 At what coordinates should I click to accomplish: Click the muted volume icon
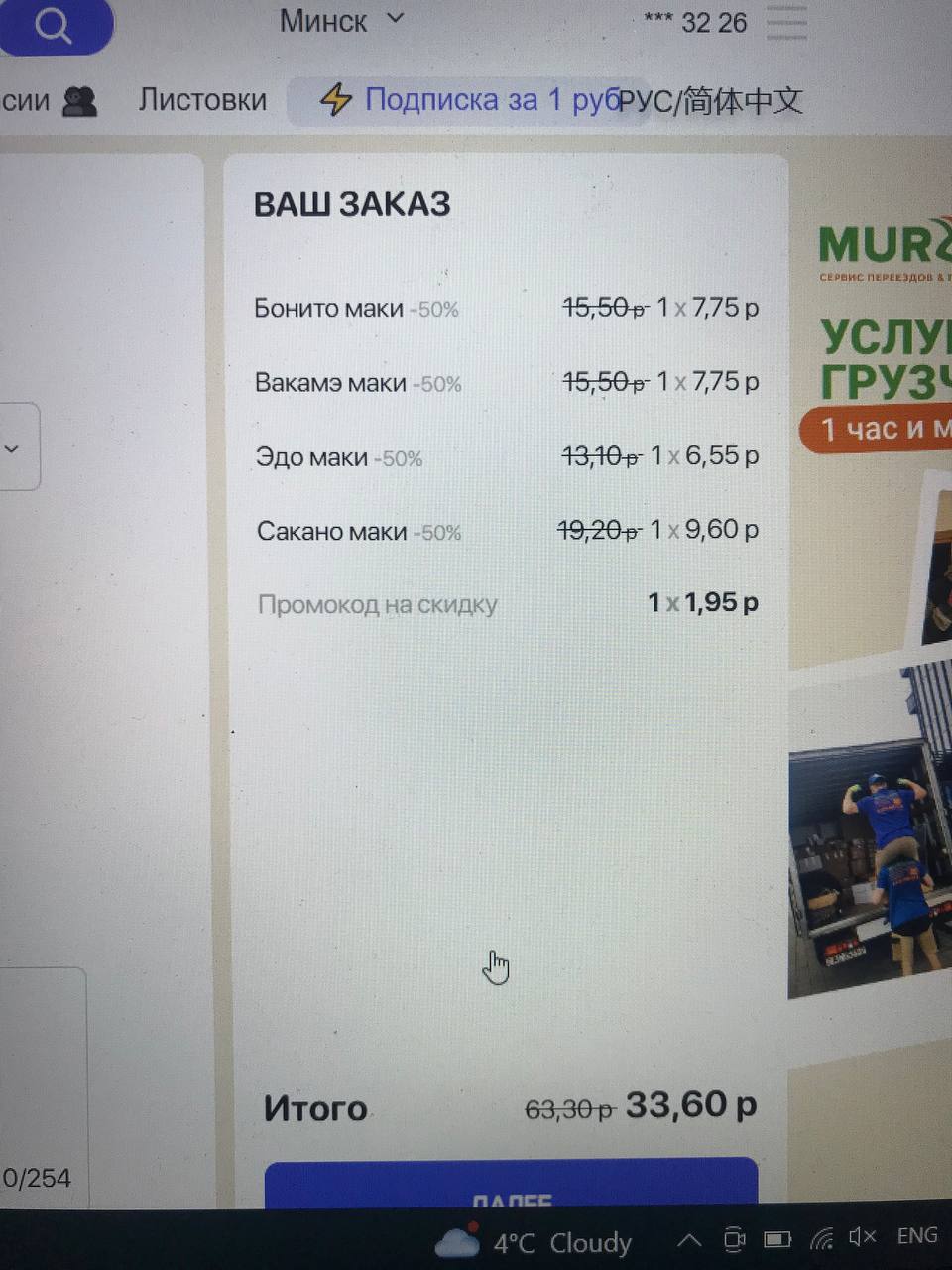(x=862, y=1237)
